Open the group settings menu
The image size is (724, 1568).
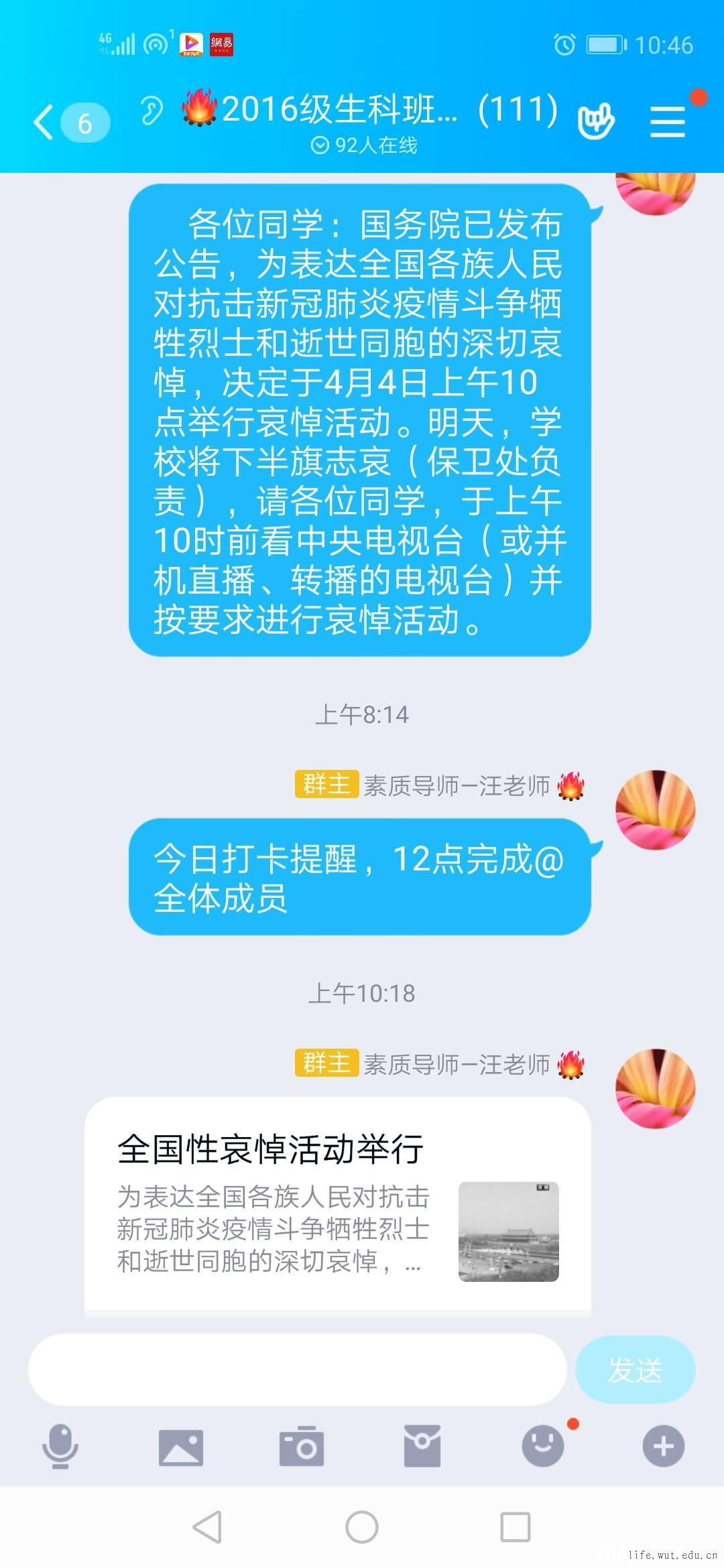(668, 122)
